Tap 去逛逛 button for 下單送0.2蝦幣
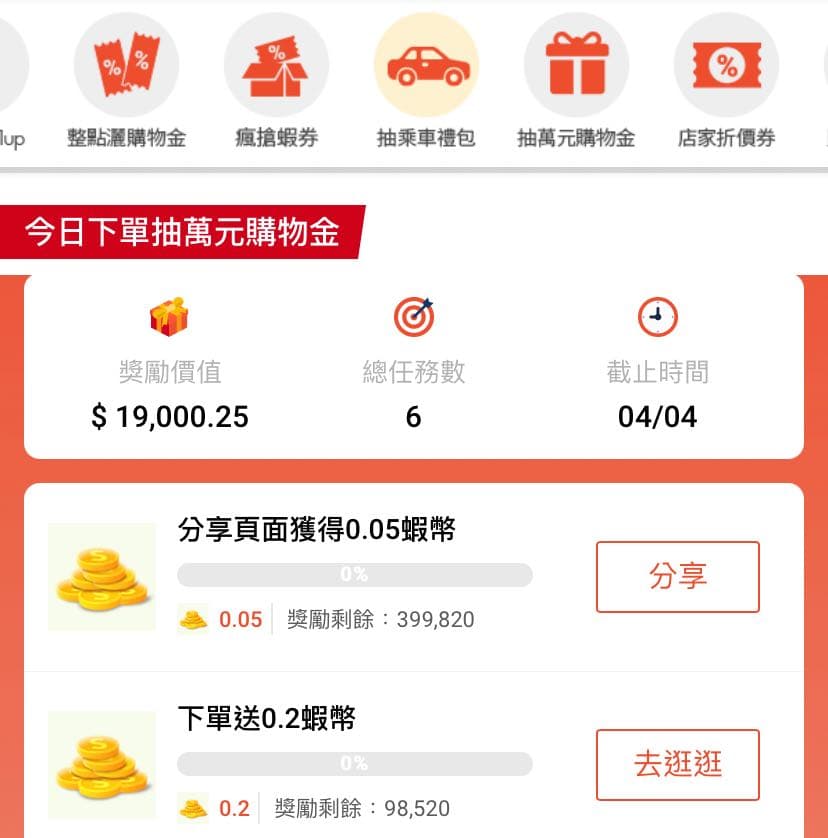Screen dimensions: 828x838 (x=677, y=765)
